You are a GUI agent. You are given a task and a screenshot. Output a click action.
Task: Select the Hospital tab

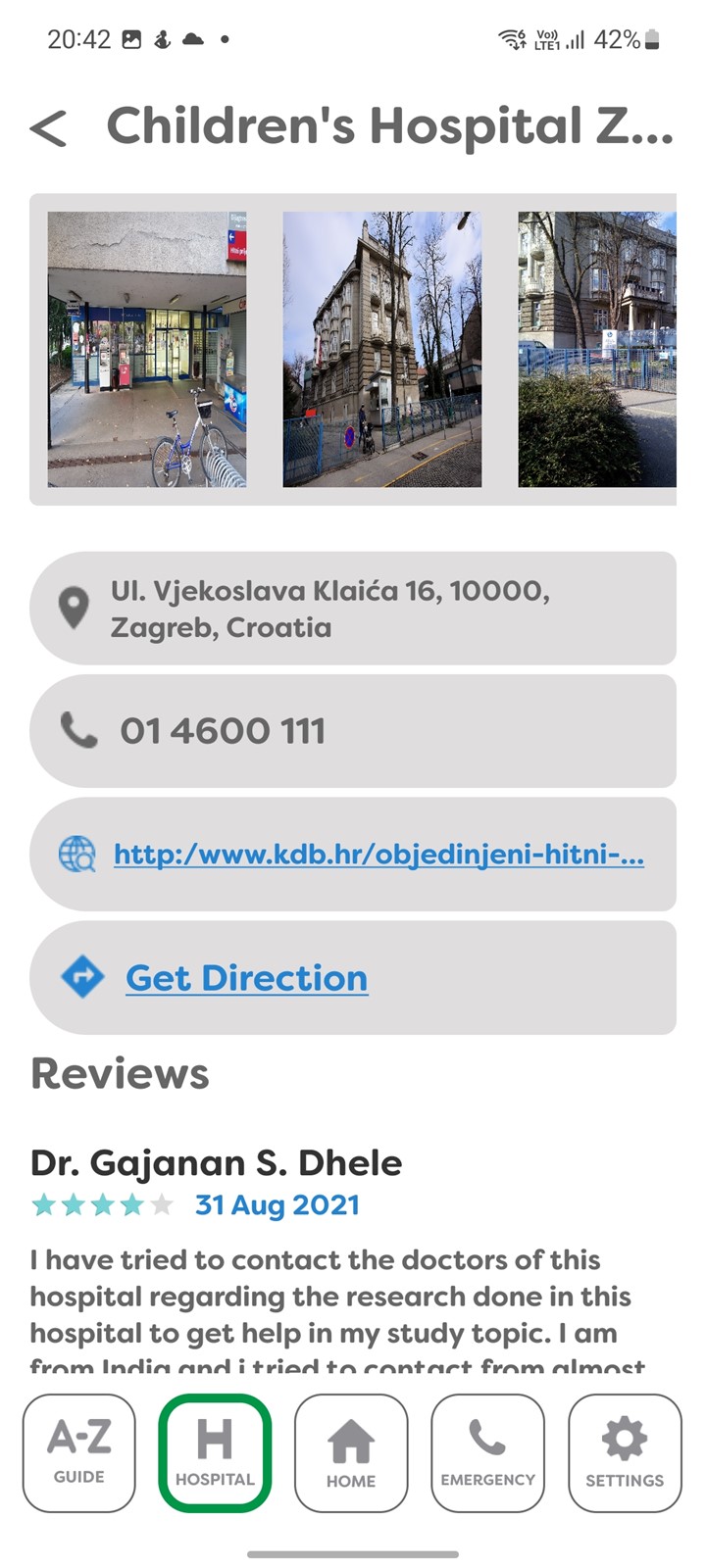pos(215,1453)
